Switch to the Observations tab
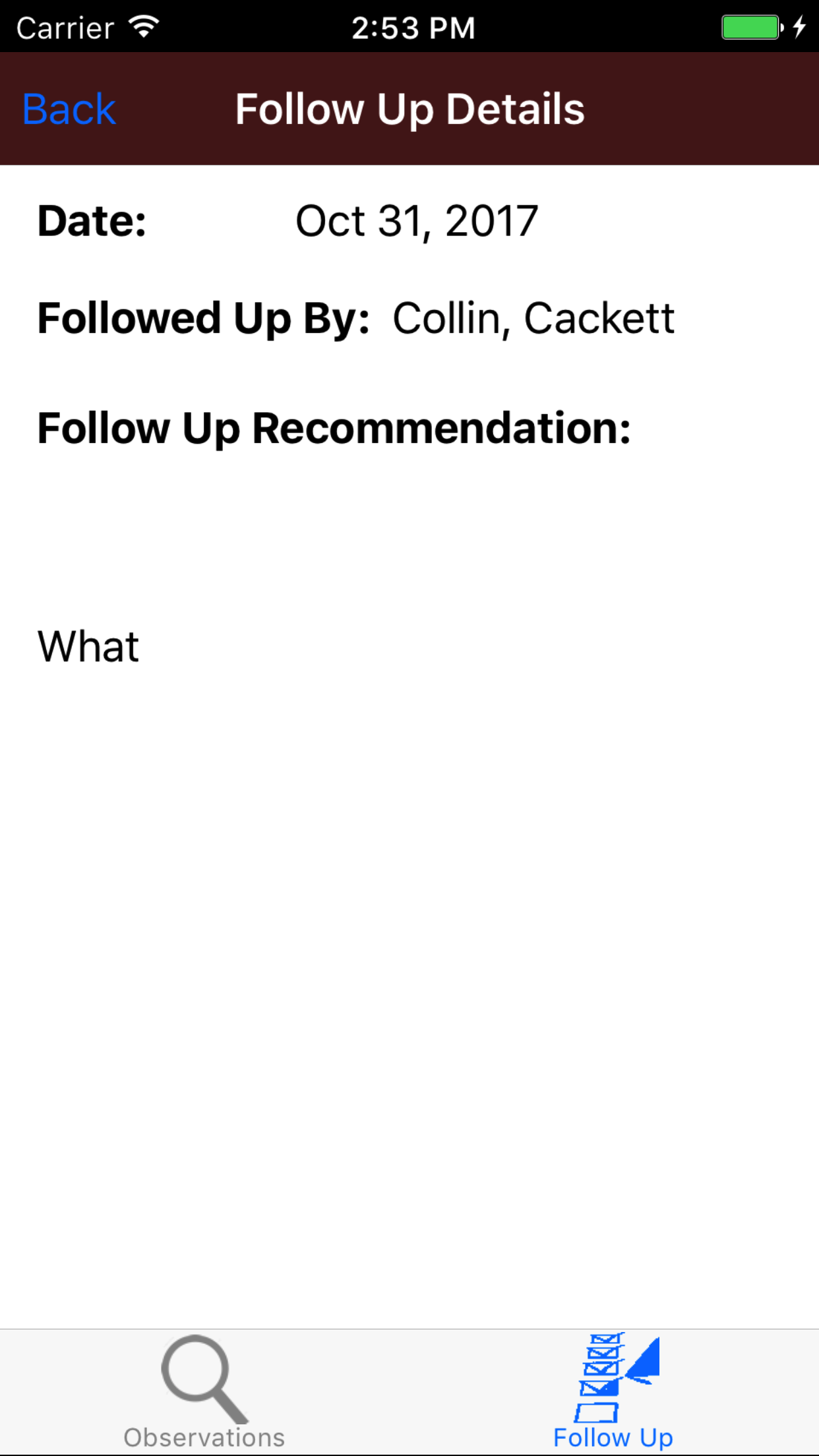819x1456 pixels. point(204,1391)
